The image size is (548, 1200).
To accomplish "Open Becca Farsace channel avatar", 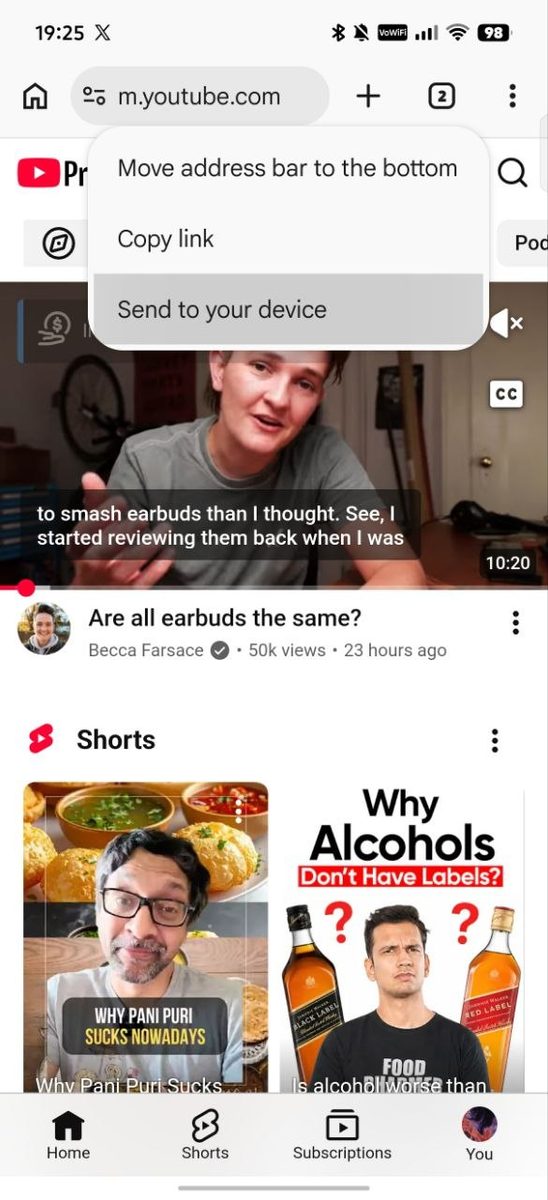I will [x=44, y=629].
